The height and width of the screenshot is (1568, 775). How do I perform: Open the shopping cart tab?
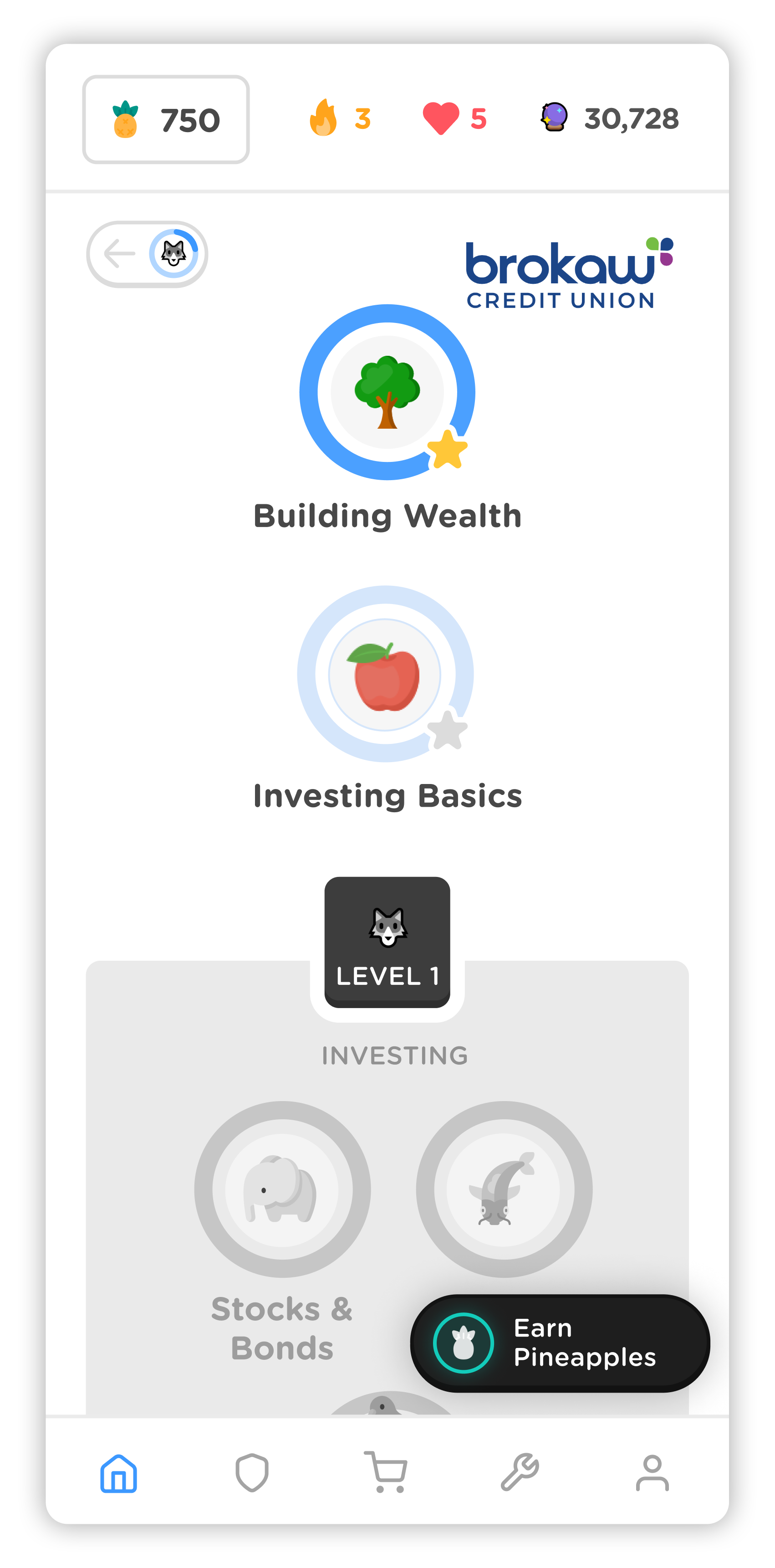pyautogui.click(x=386, y=1473)
